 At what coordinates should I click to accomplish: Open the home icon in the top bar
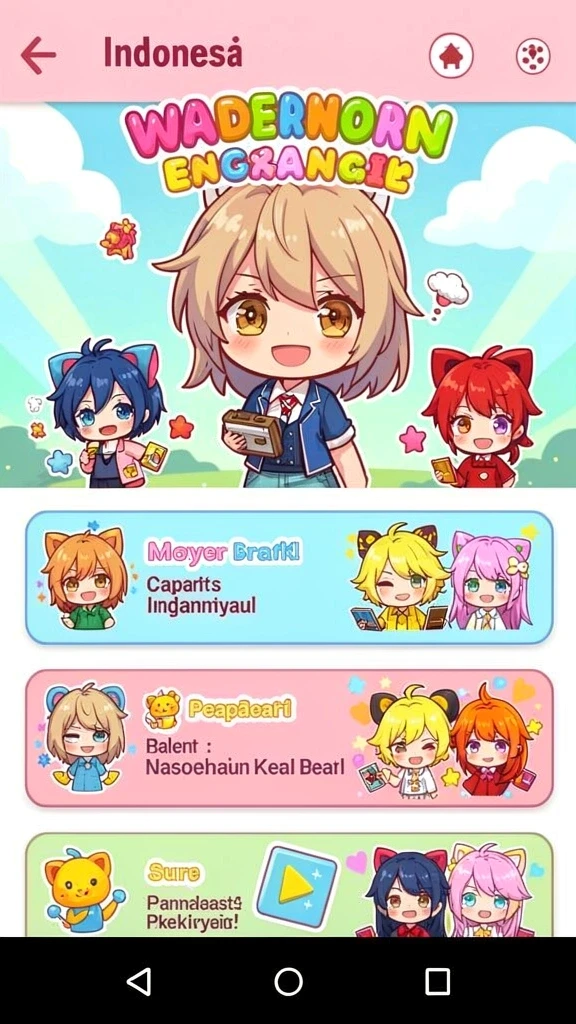(451, 56)
